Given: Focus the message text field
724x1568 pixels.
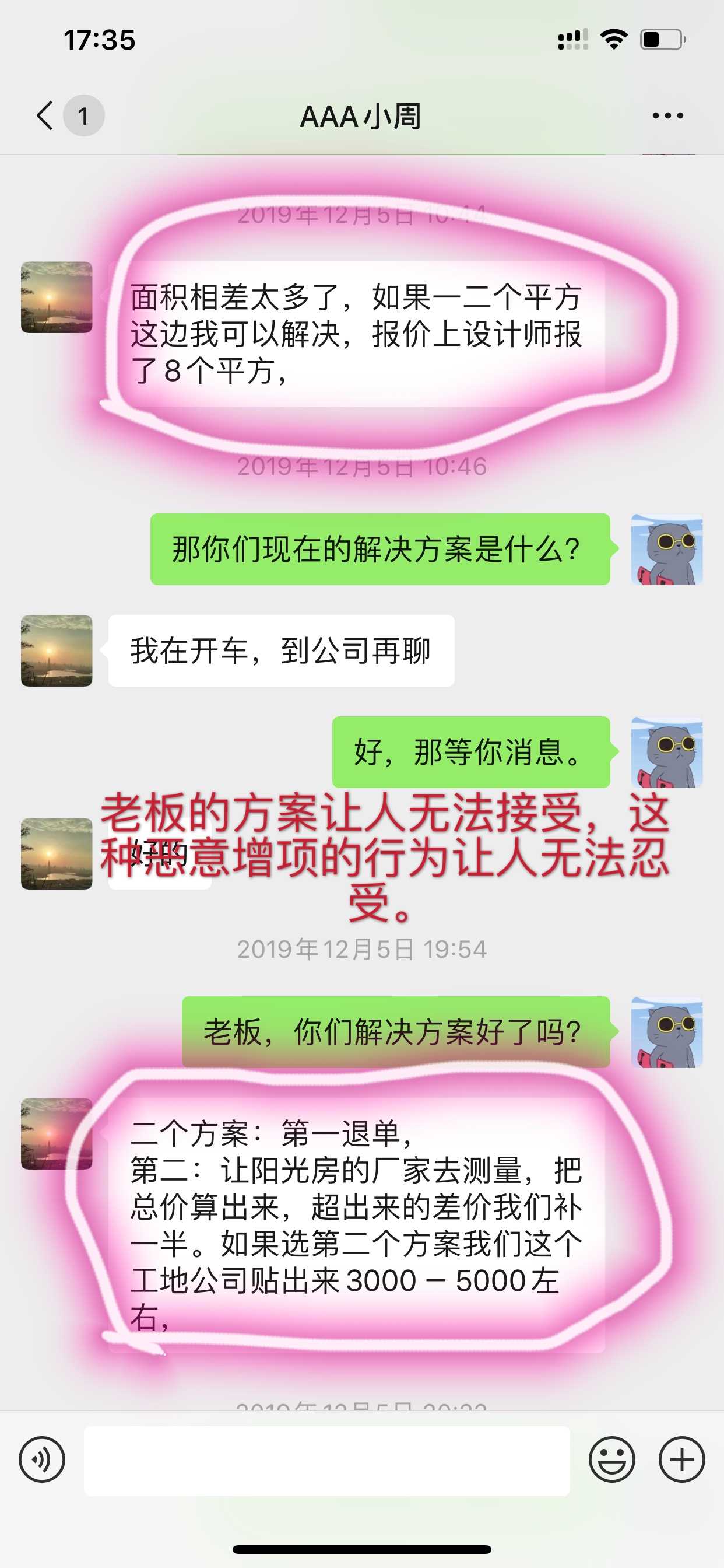Looking at the screenshot, I should point(326,1460).
